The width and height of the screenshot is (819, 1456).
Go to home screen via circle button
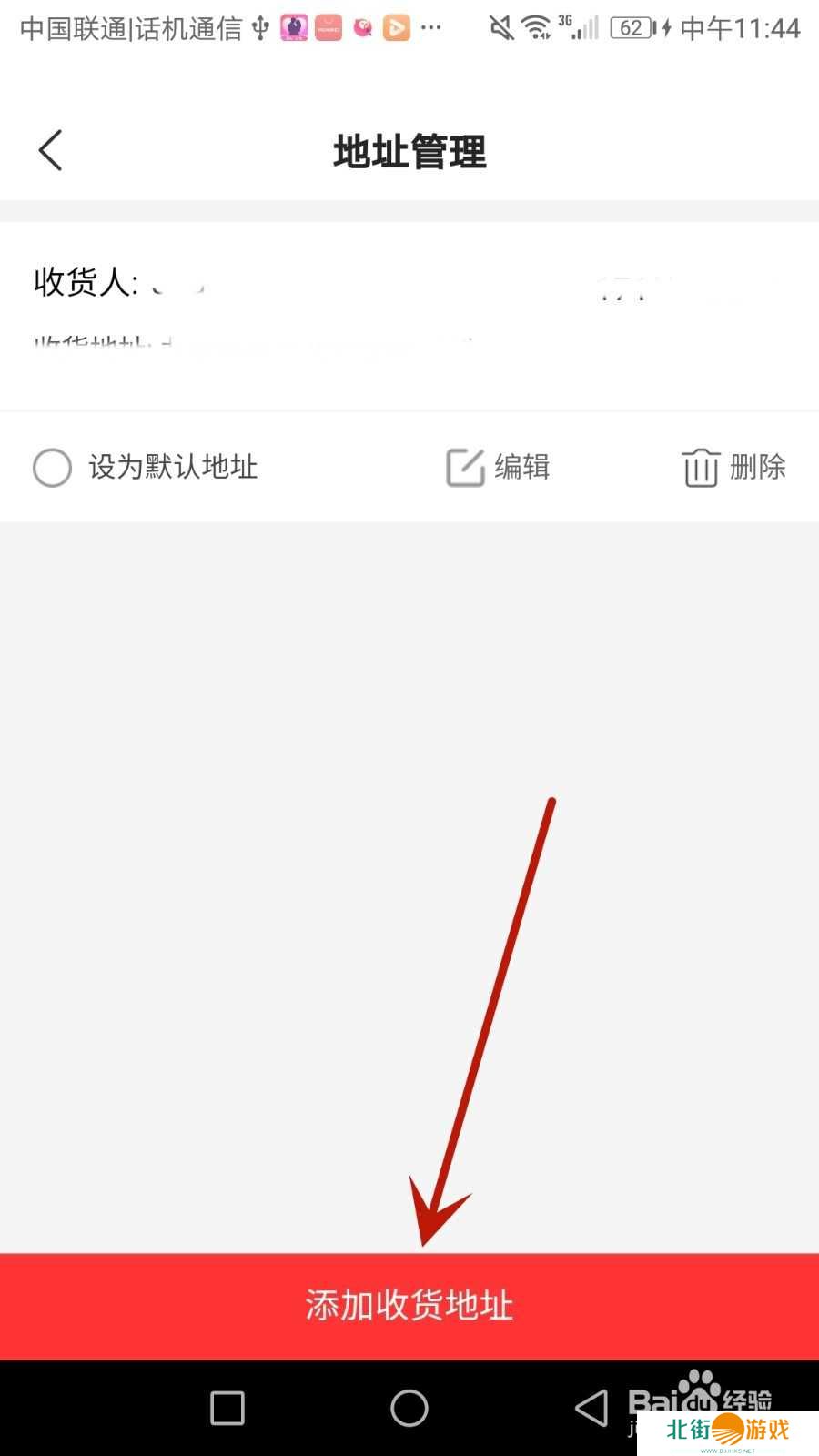(409, 1408)
